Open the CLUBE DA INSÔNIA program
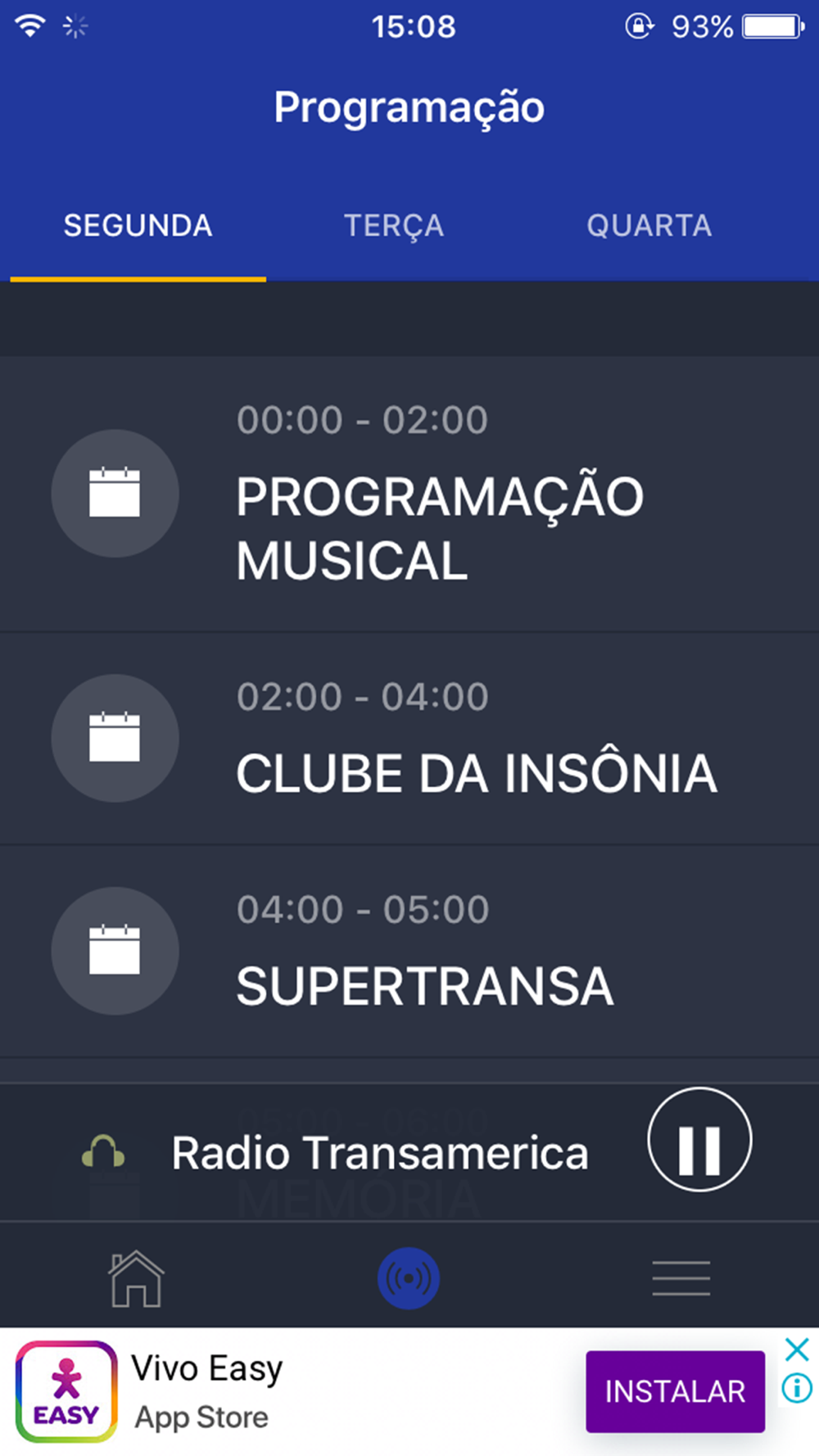Image resolution: width=819 pixels, height=1456 pixels. tap(409, 738)
